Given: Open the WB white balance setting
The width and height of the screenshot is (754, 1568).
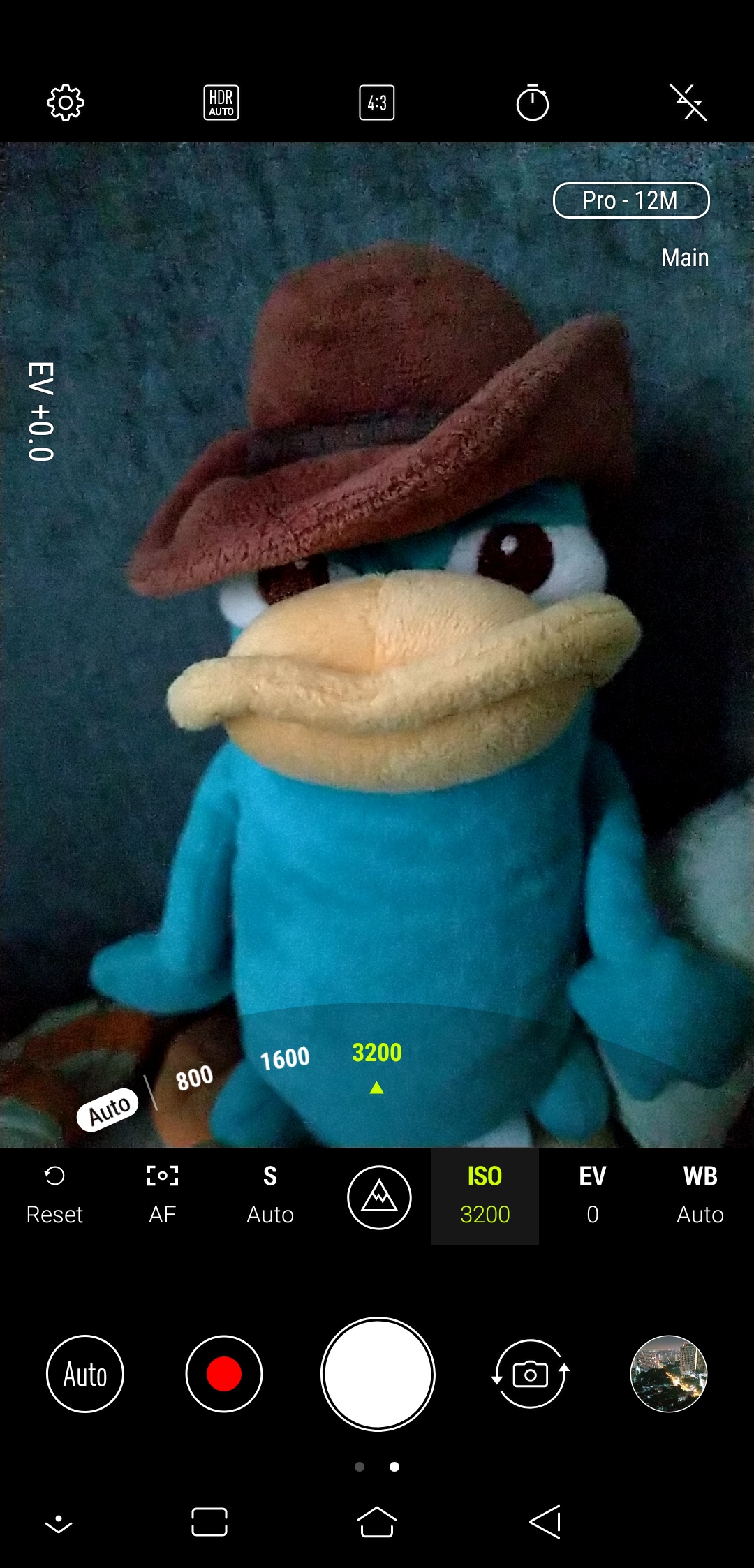Looking at the screenshot, I should point(700,1195).
